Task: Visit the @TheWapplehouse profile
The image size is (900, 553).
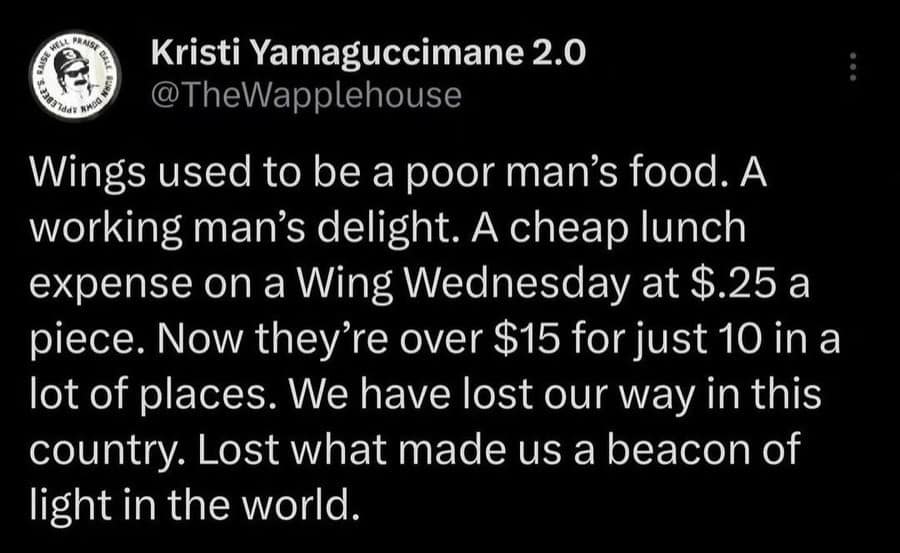Action: click(x=306, y=95)
